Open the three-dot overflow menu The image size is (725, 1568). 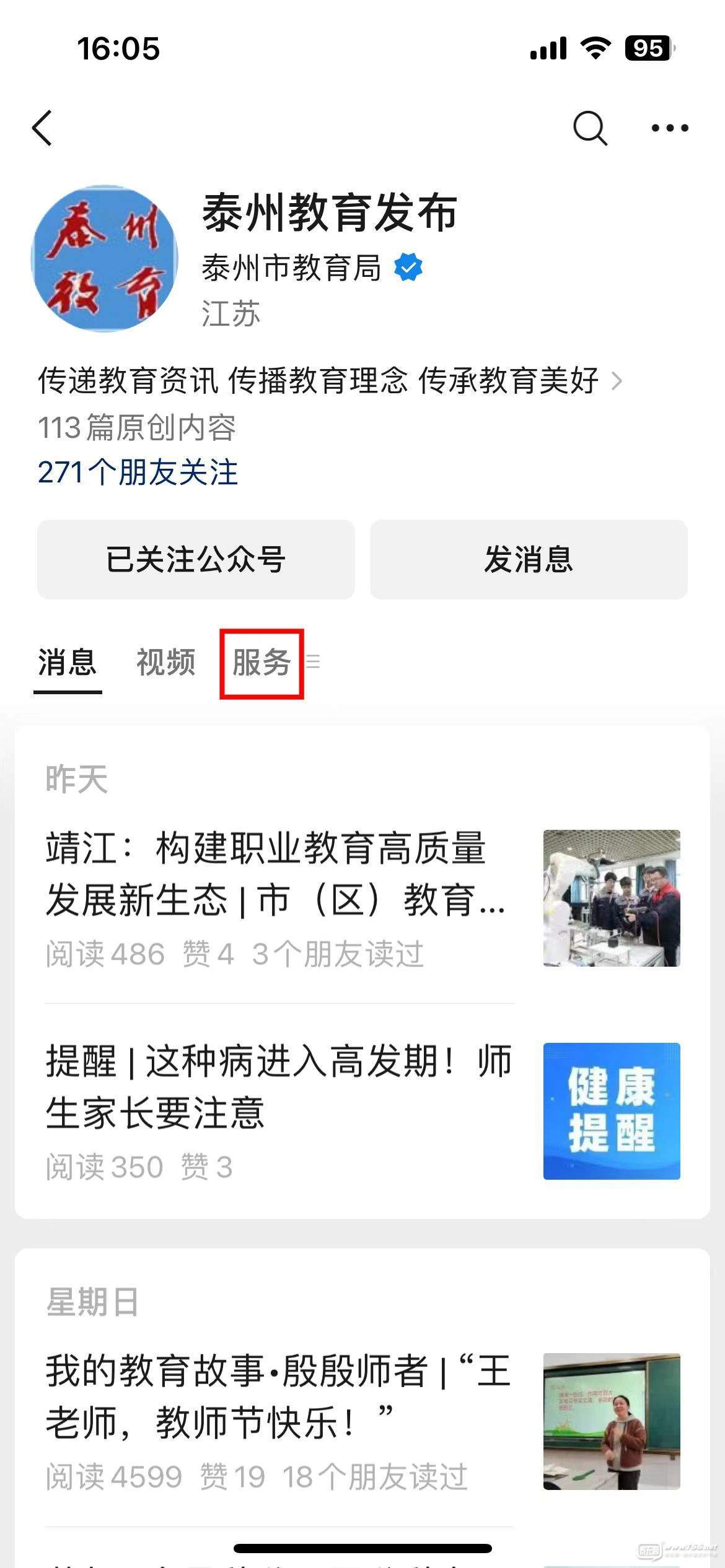[x=669, y=128]
